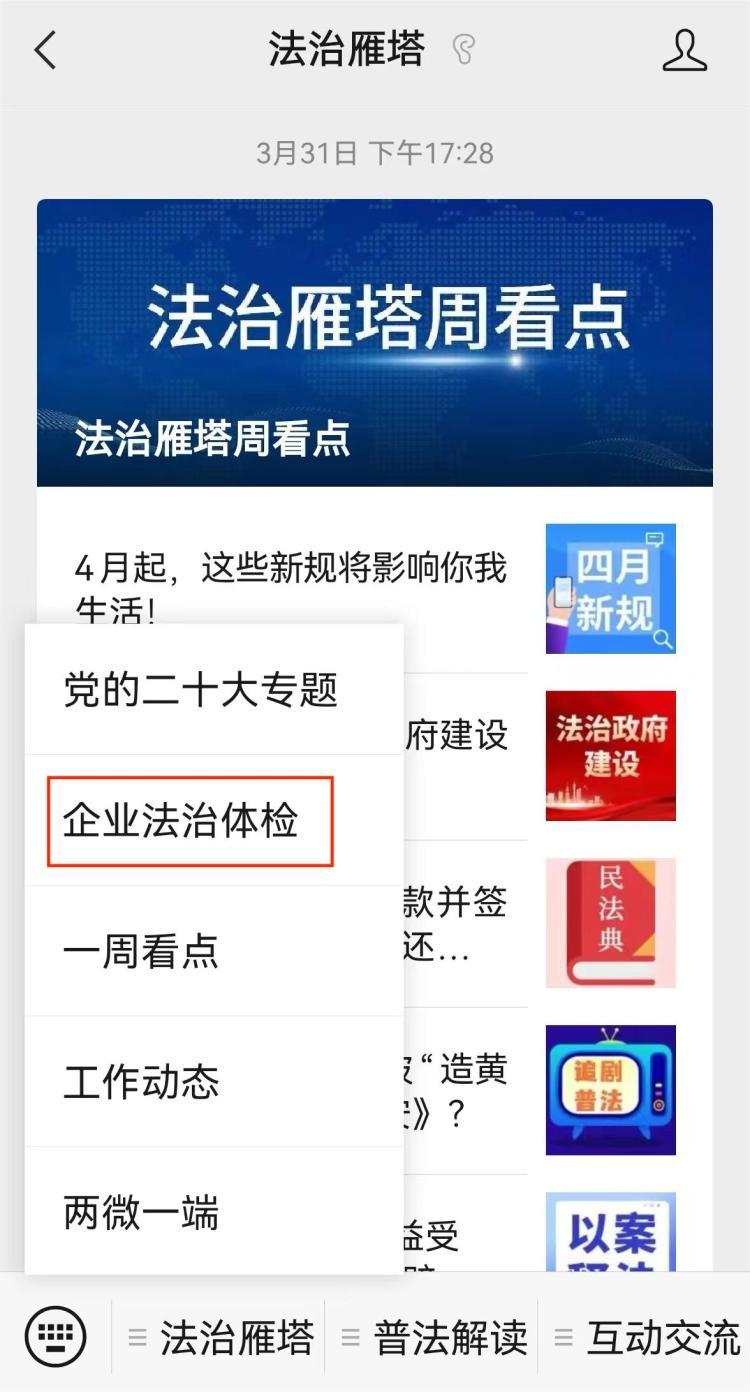Select 党的二十大专题 from the menu

point(201,691)
